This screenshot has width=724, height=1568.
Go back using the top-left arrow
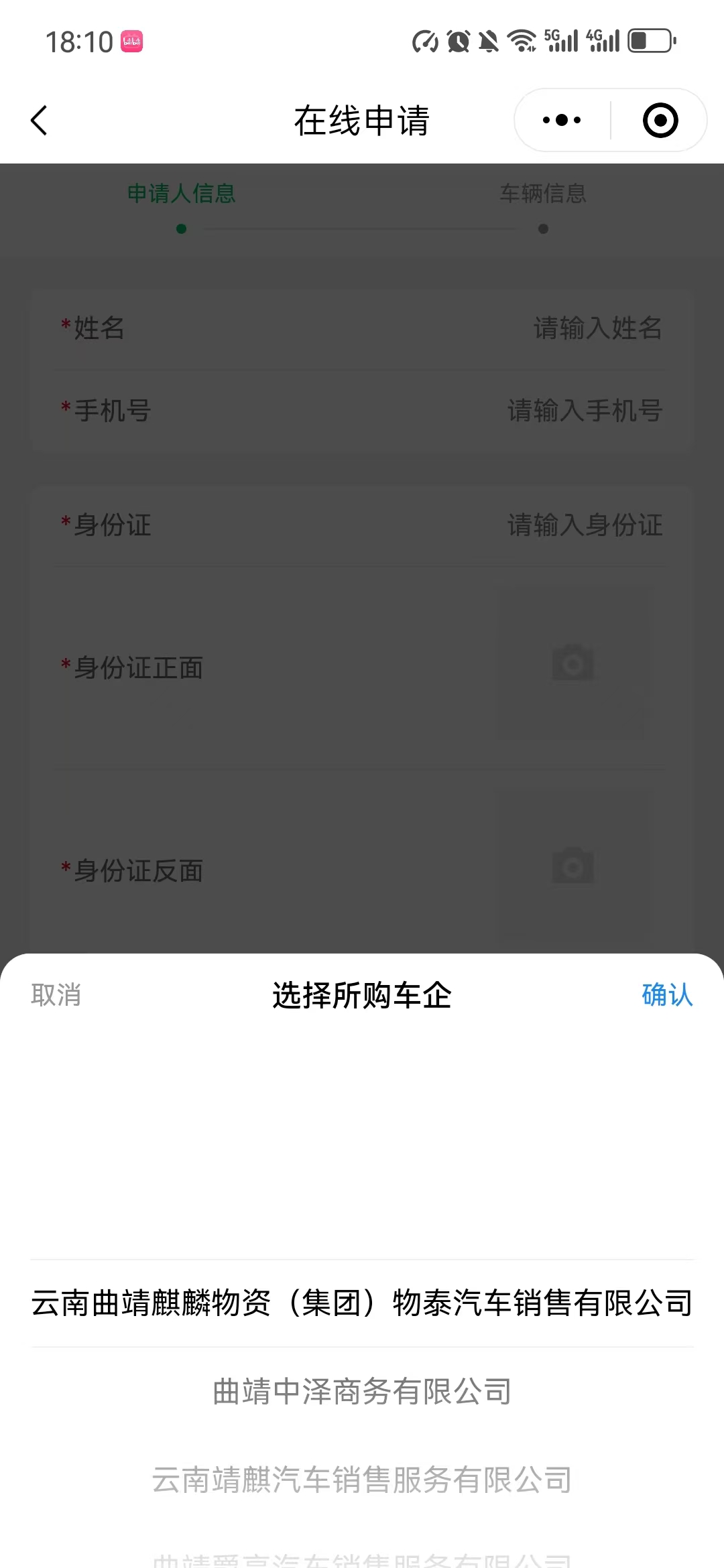(39, 121)
